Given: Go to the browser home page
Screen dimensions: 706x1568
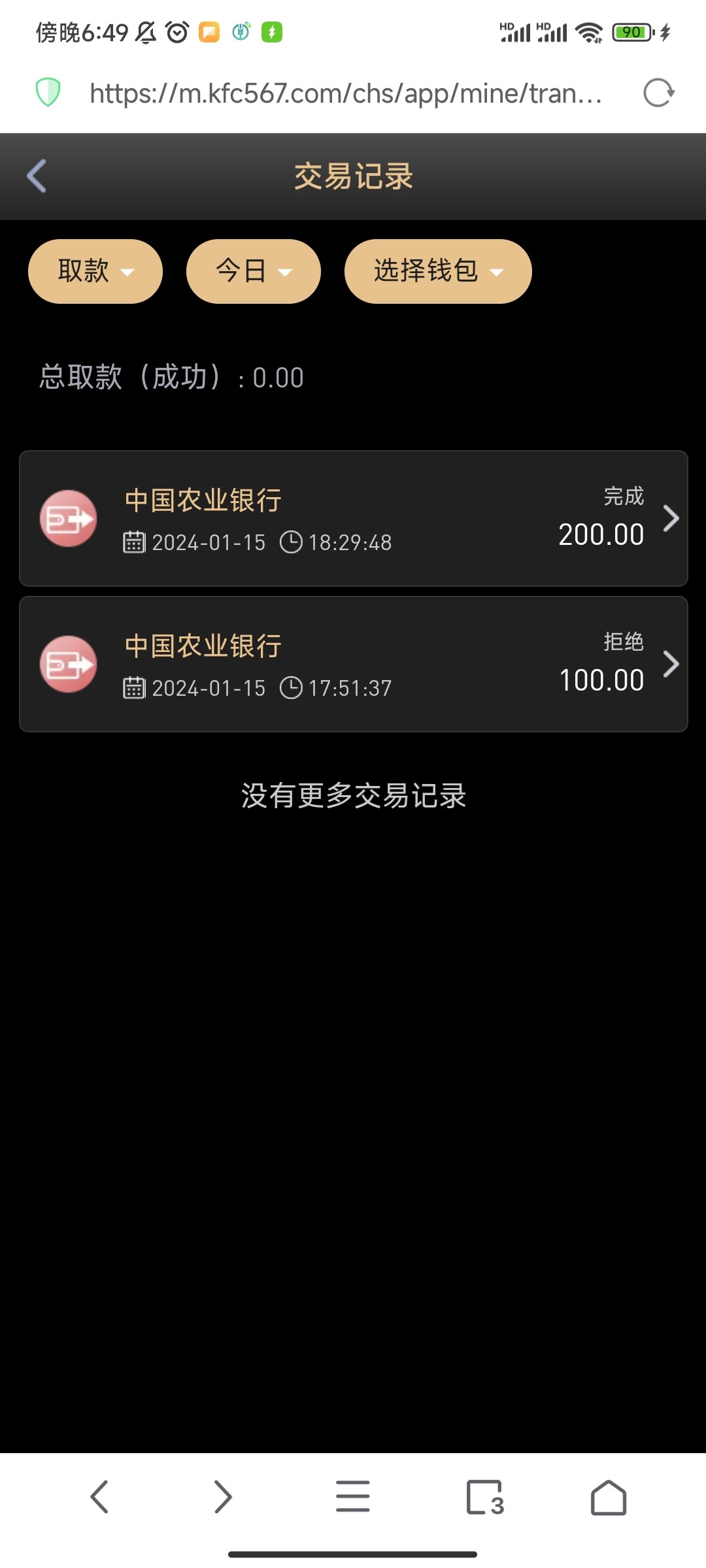Looking at the screenshot, I should 609,1497.
